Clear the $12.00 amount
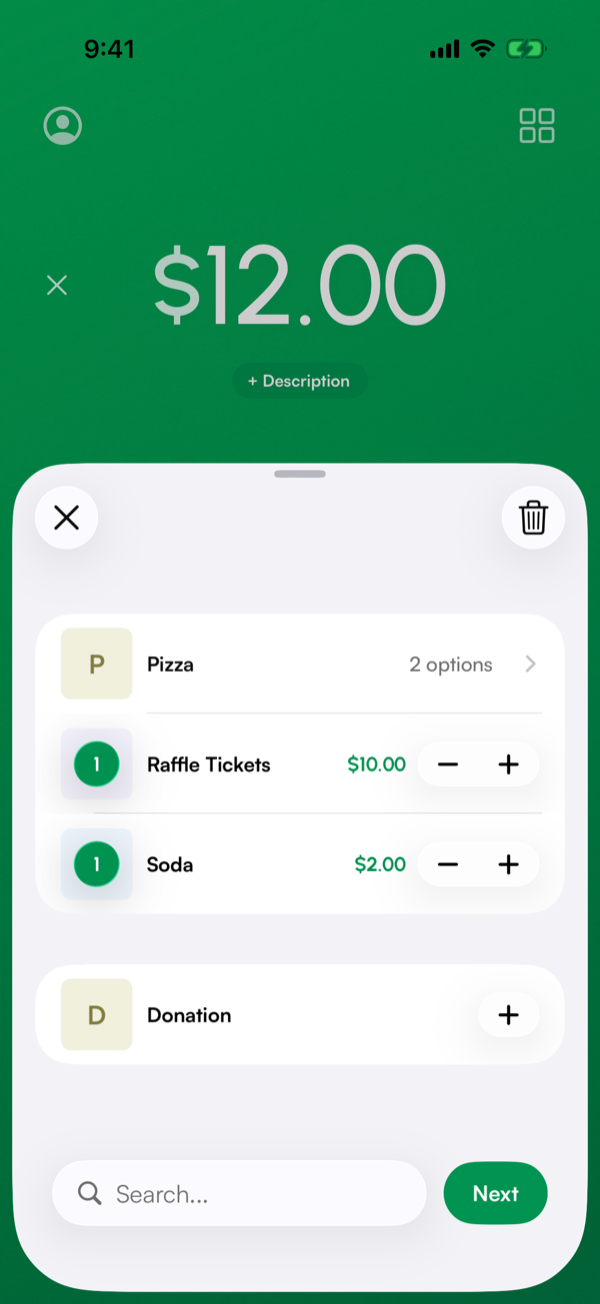The height and width of the screenshot is (1304, 600). [x=57, y=286]
